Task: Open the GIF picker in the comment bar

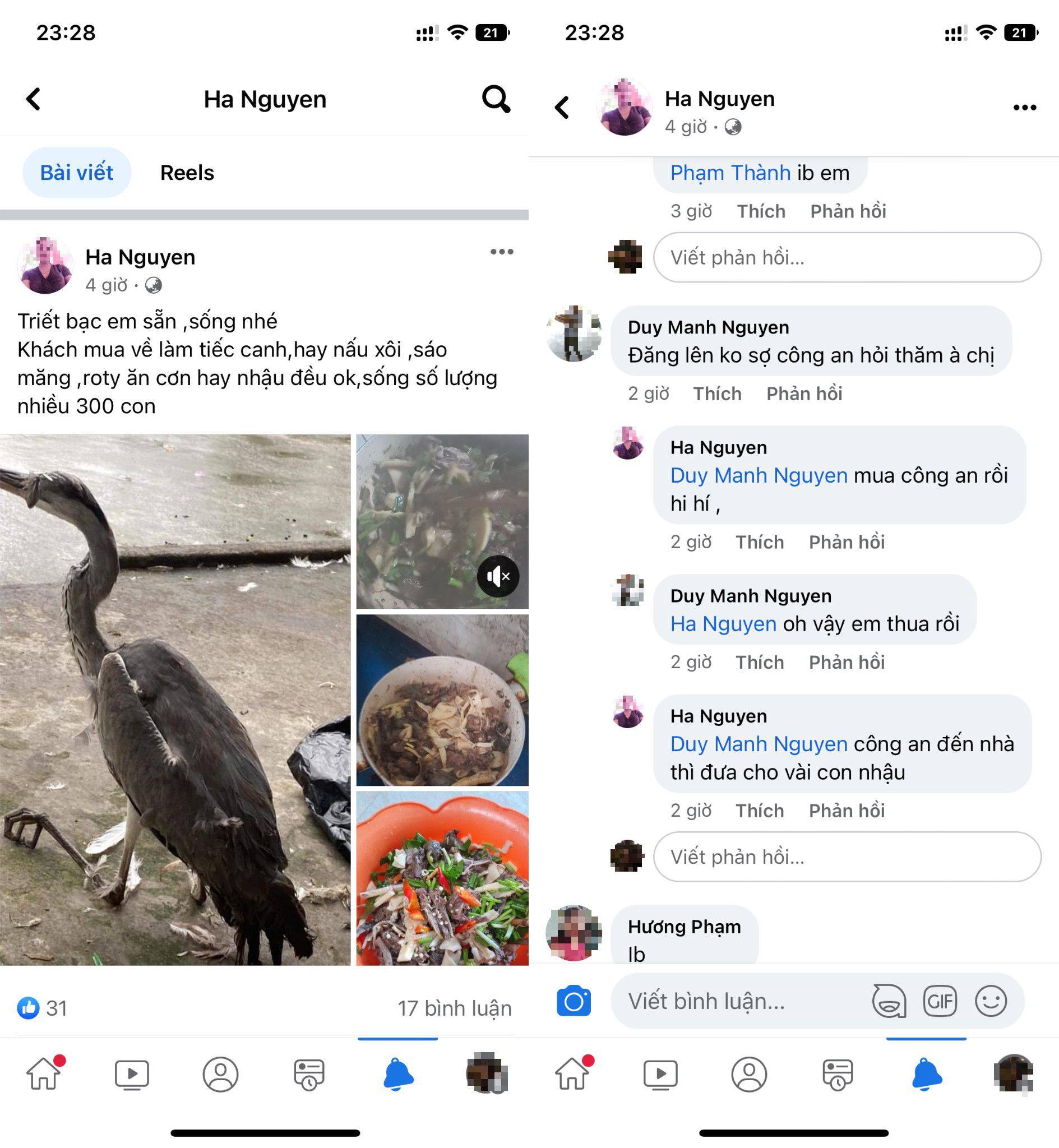Action: 940,1001
